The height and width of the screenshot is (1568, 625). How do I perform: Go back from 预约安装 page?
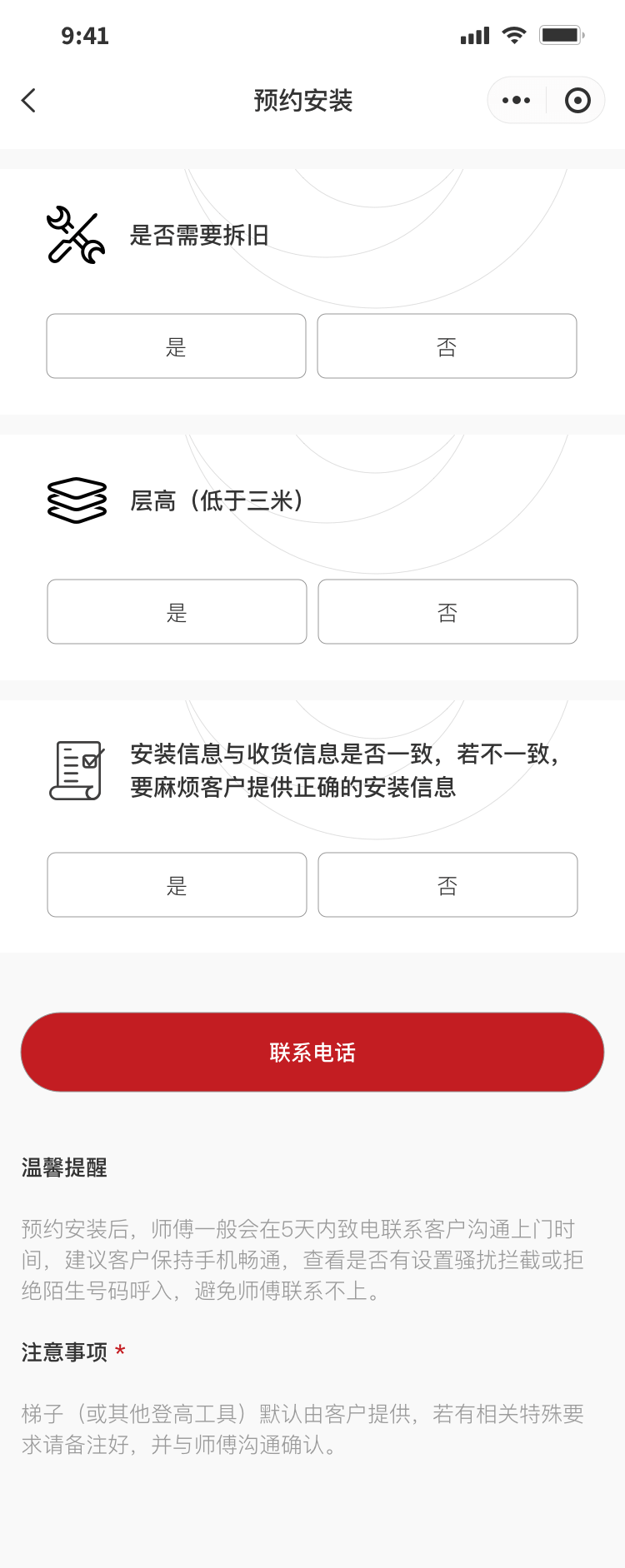tap(29, 101)
